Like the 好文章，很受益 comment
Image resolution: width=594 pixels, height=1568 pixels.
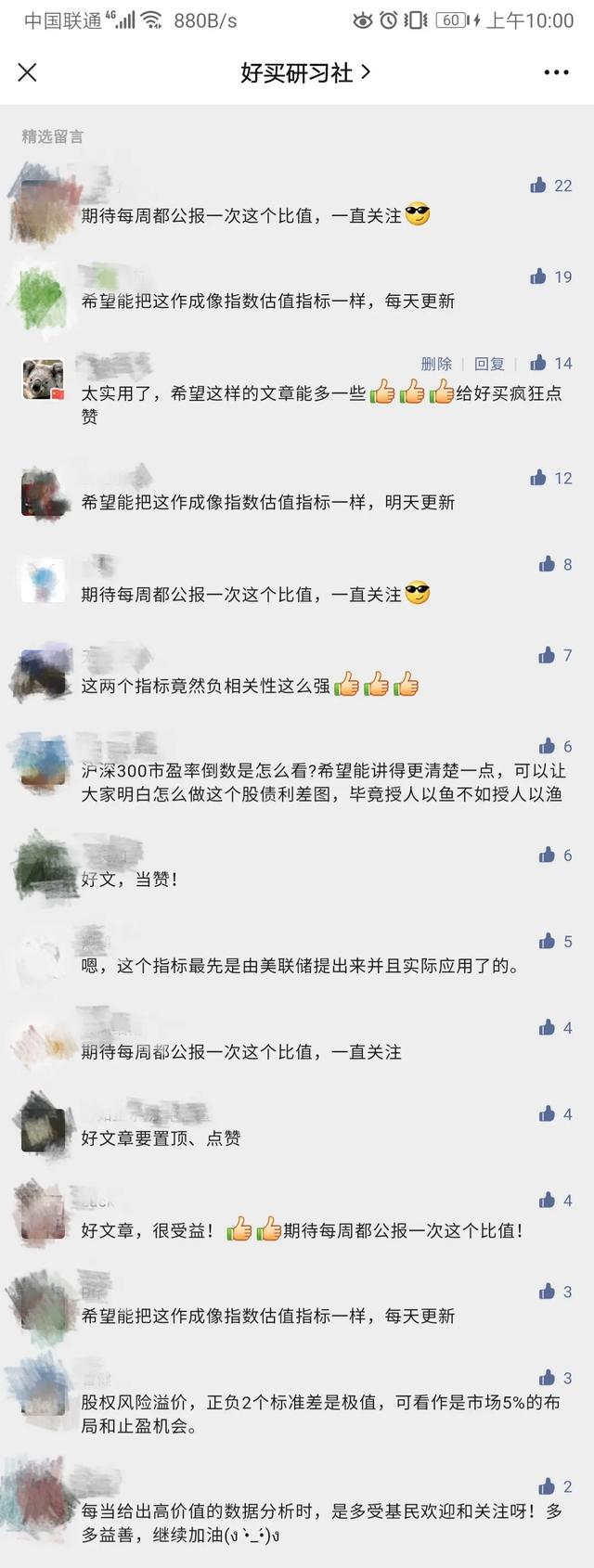547,1201
